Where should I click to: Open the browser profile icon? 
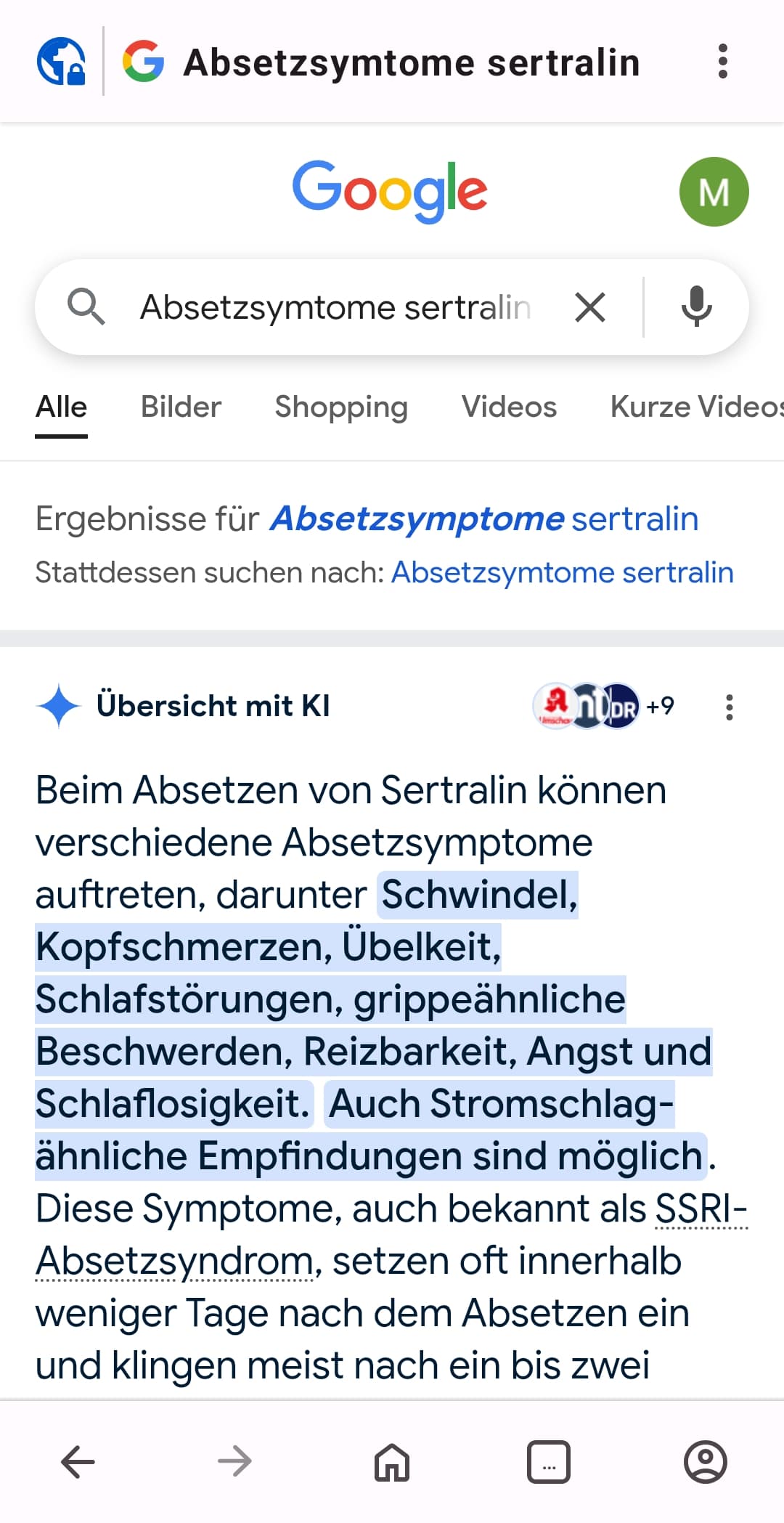tap(705, 1461)
